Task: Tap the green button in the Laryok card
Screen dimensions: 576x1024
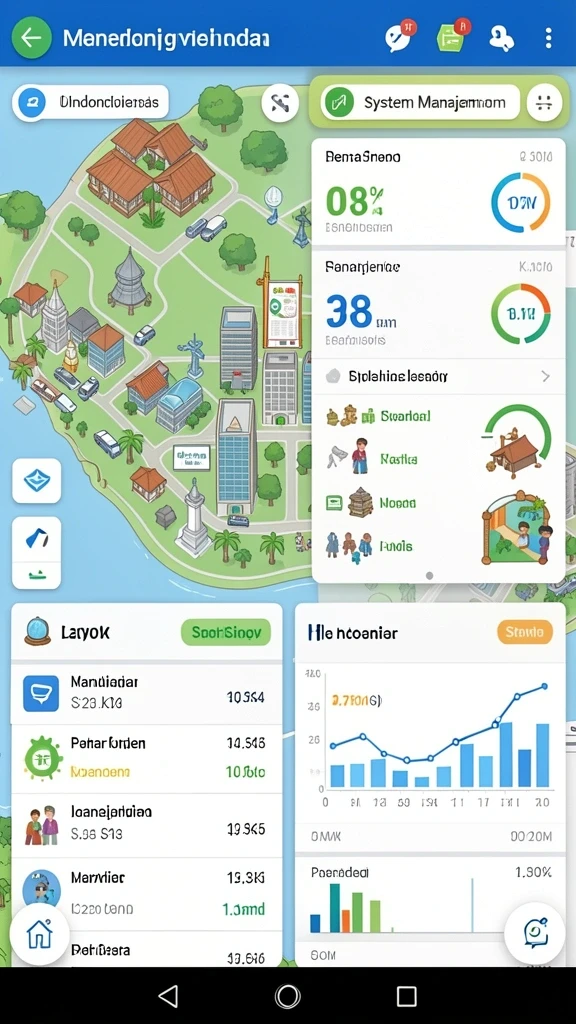Action: (x=225, y=632)
